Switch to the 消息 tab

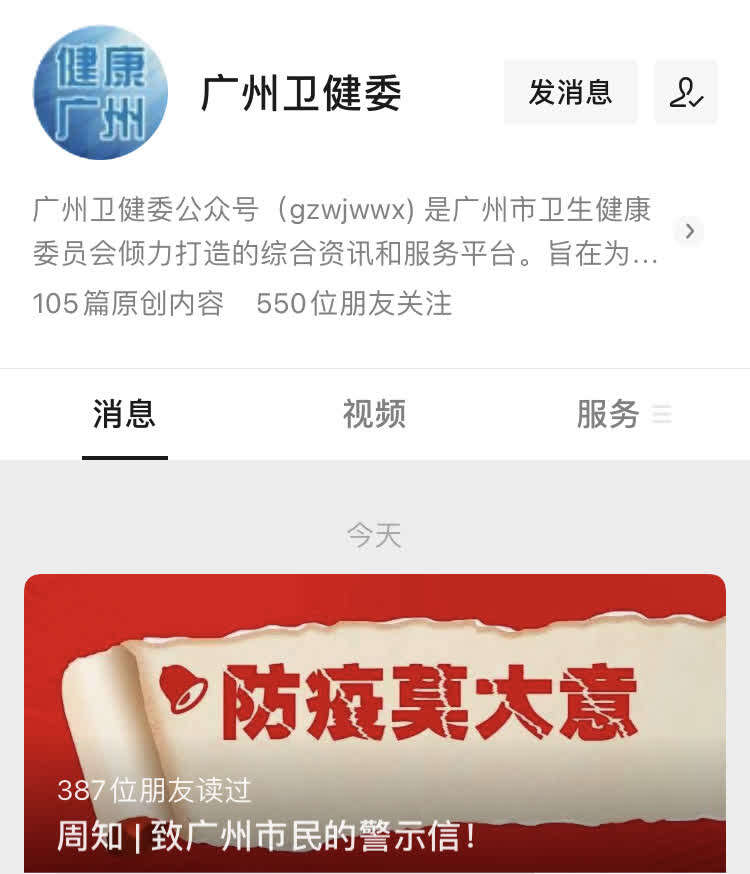click(x=124, y=414)
